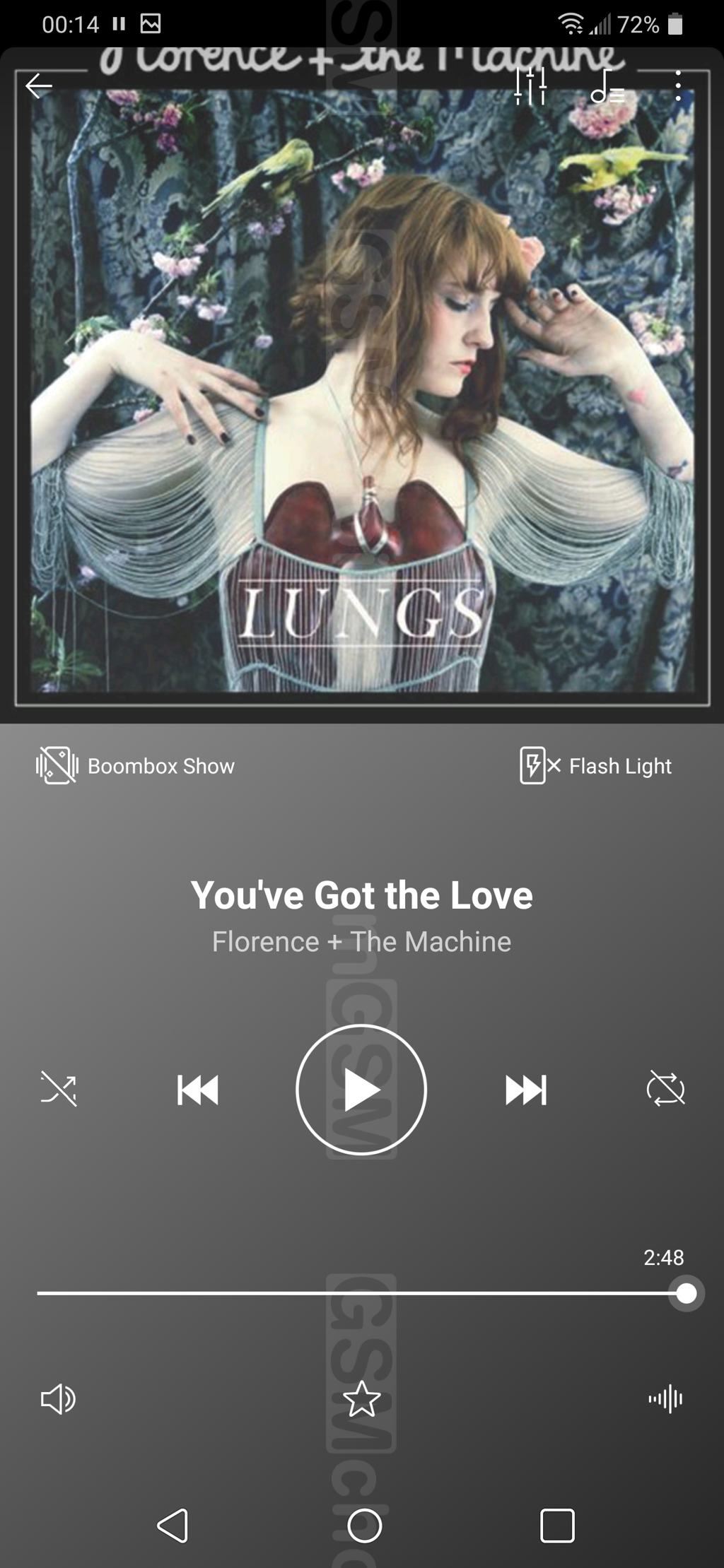Skip to the next track

coord(525,1089)
